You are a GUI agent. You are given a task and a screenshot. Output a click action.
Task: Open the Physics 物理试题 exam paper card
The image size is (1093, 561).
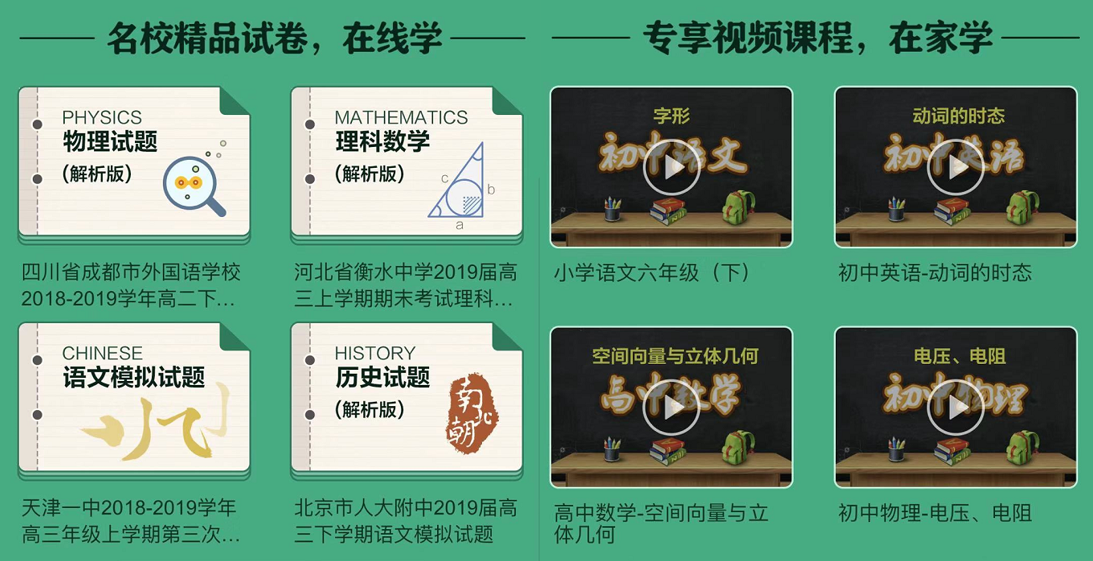[135, 165]
